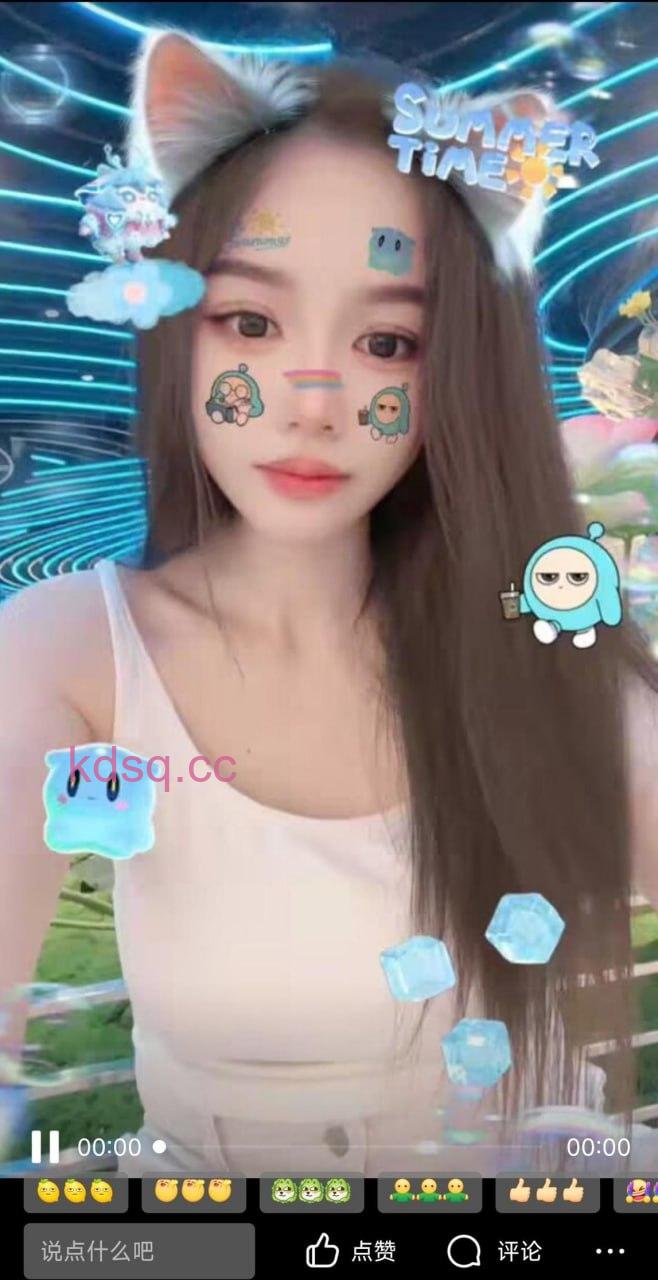Send the green-shirt figures emoji quick reply
Screen dimensions: 658x1280
pyautogui.click(x=429, y=1191)
